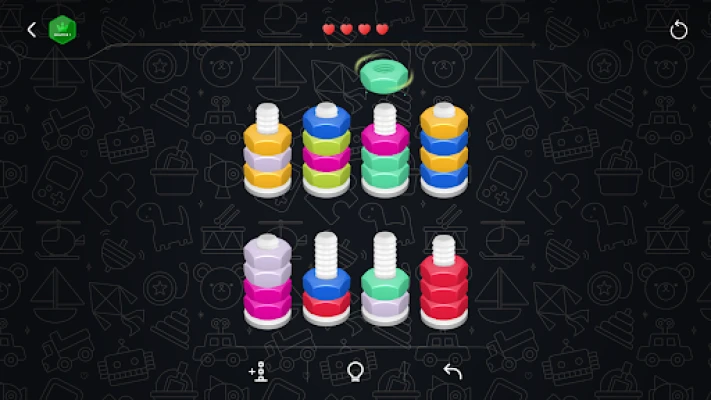Screen dimensions: 711x400
Task: Undo the last move
Action: 452,372
